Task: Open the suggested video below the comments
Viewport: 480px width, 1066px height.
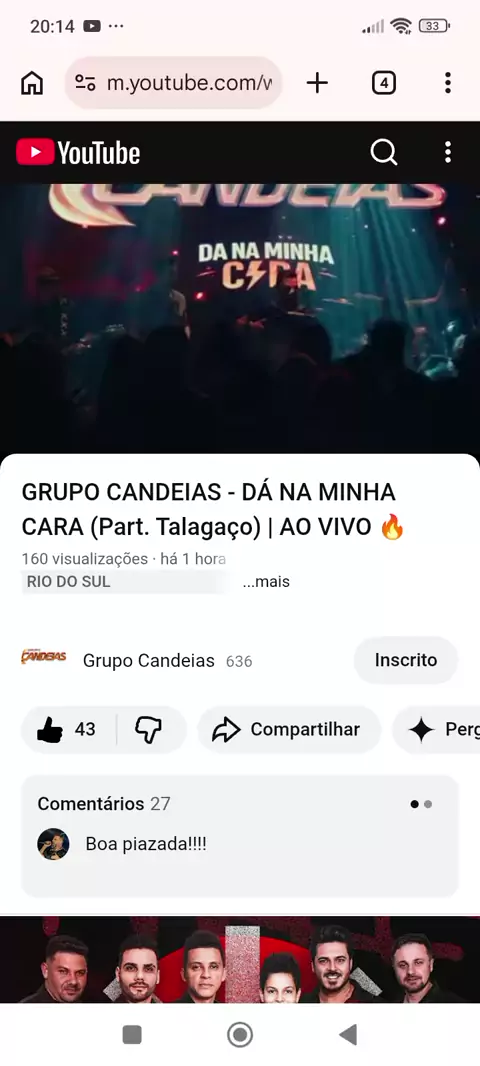Action: pyautogui.click(x=240, y=960)
